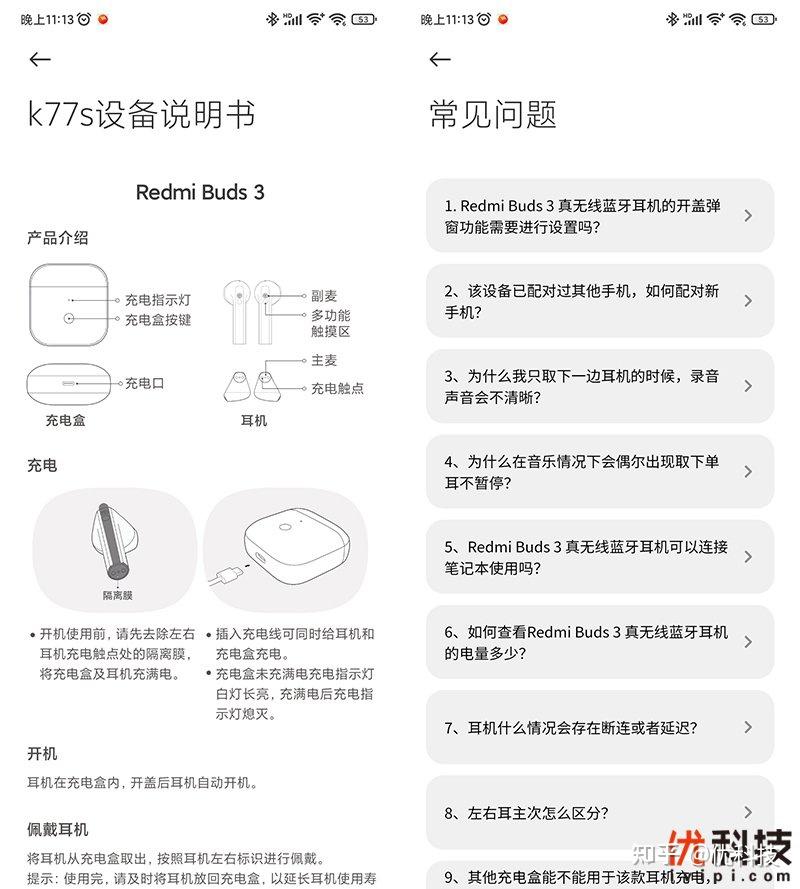Tap the back arrow on the 常见问题 page

pos(440,60)
